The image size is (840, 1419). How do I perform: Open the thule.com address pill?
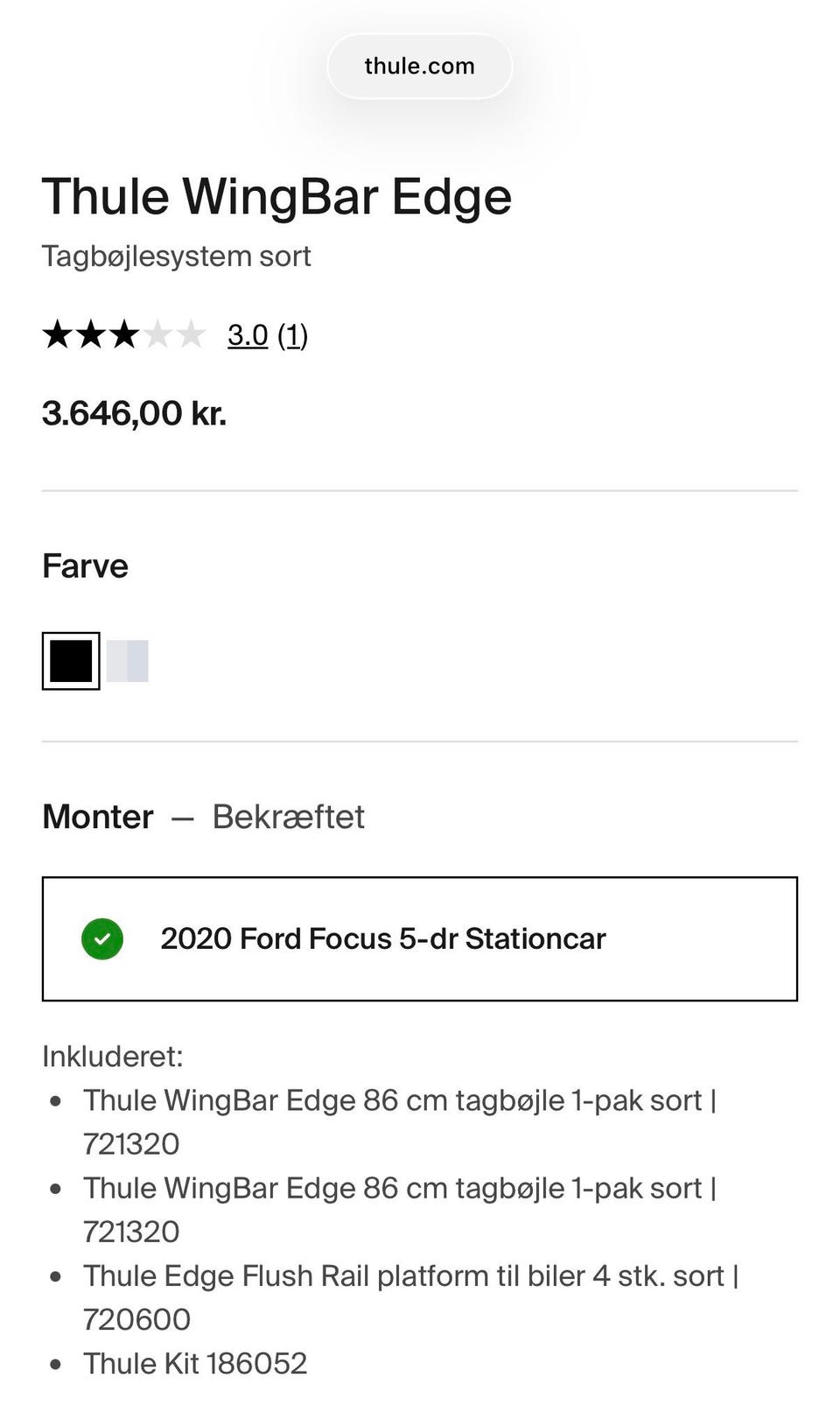pyautogui.click(x=419, y=67)
